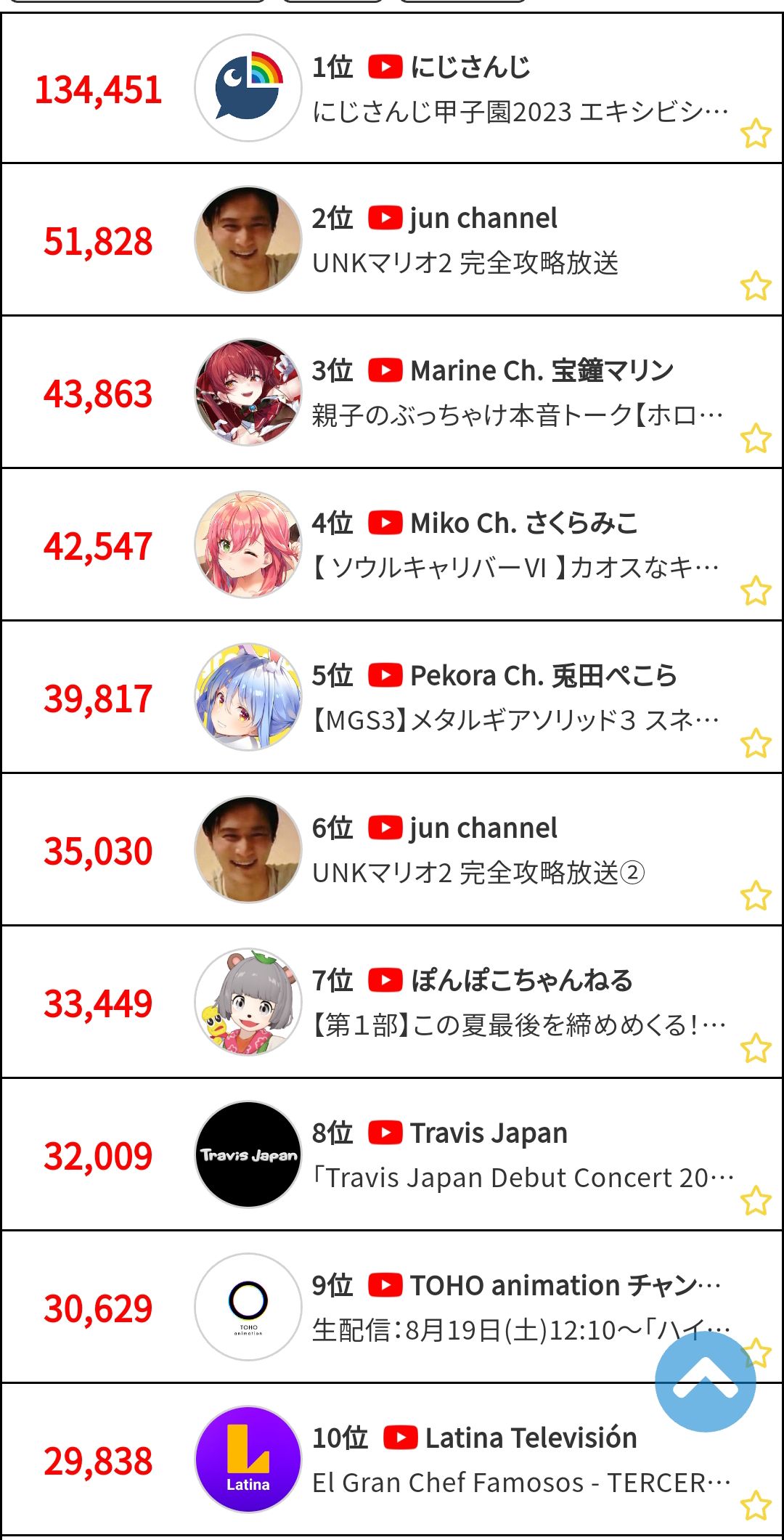Favorite the ぽんぽこちゃんねる stream
784x1540 pixels.
(756, 1048)
